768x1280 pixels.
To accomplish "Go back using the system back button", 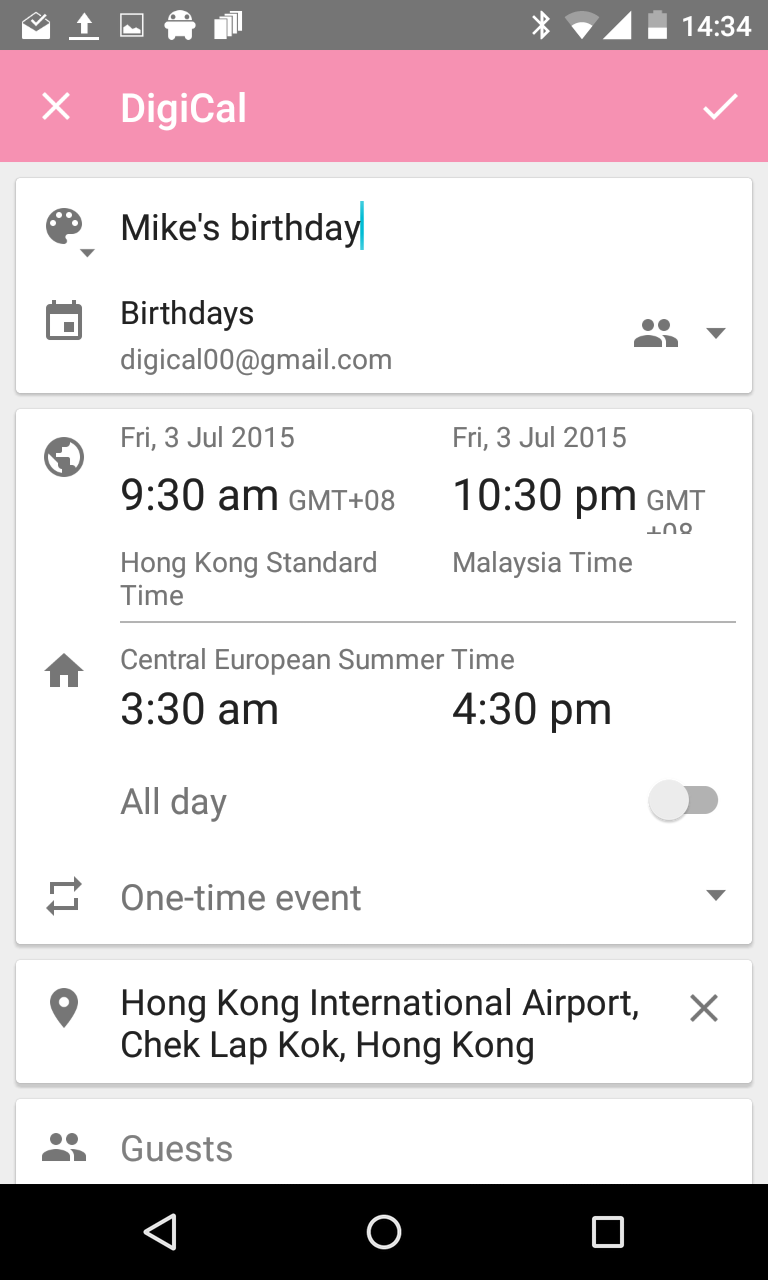I will (160, 1232).
